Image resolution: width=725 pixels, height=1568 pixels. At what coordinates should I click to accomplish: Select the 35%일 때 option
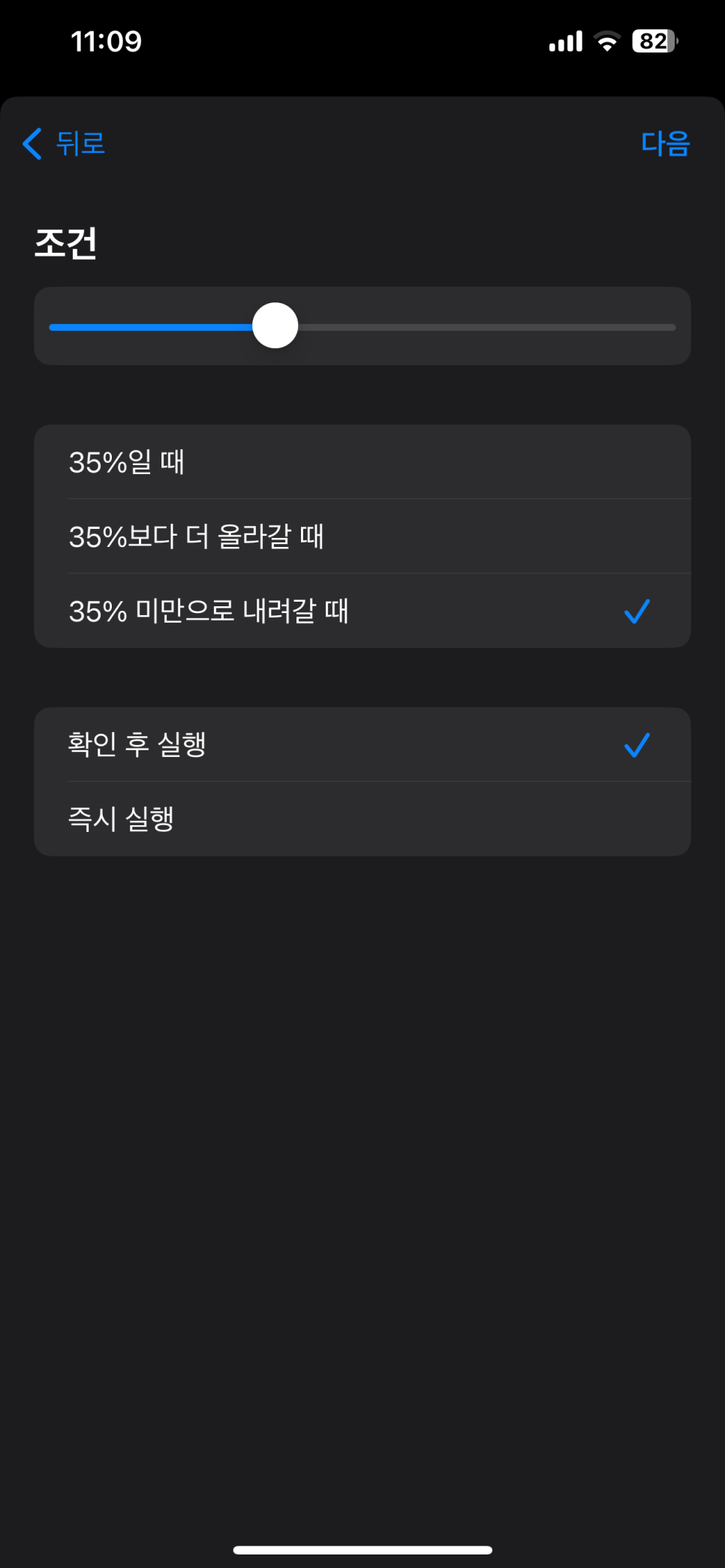(x=362, y=462)
